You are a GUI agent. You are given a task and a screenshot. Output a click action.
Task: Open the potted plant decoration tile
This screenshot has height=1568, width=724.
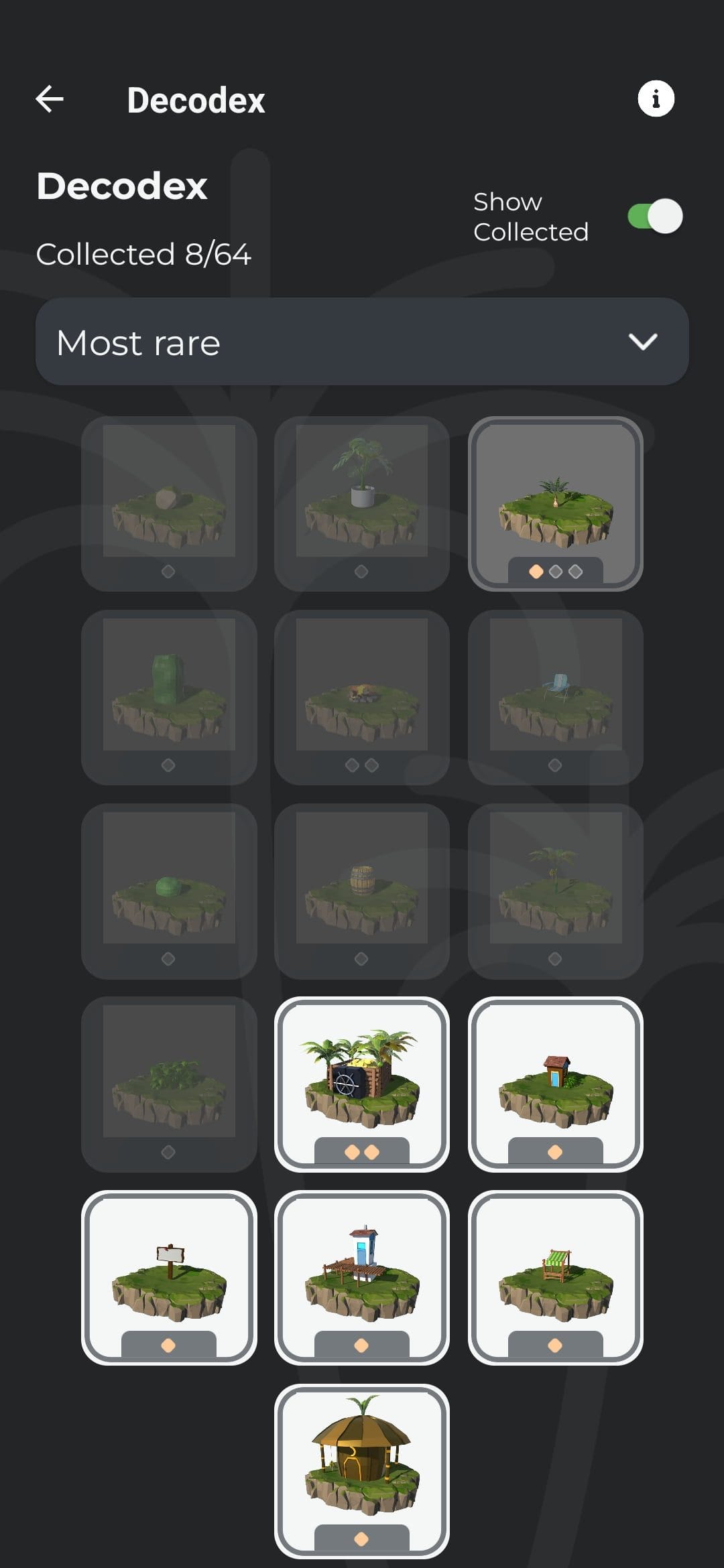tap(362, 504)
